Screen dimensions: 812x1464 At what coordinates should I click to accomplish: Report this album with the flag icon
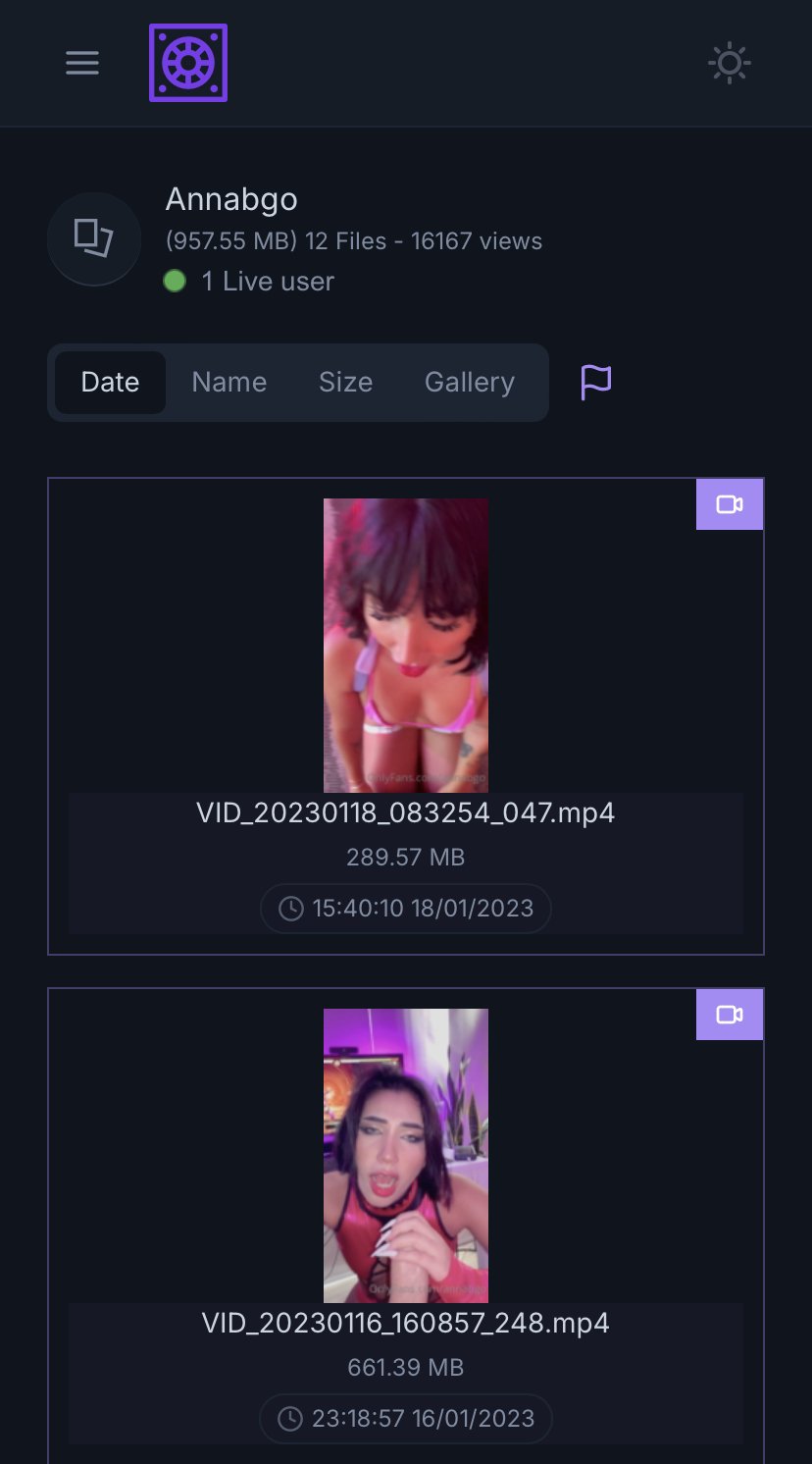595,383
